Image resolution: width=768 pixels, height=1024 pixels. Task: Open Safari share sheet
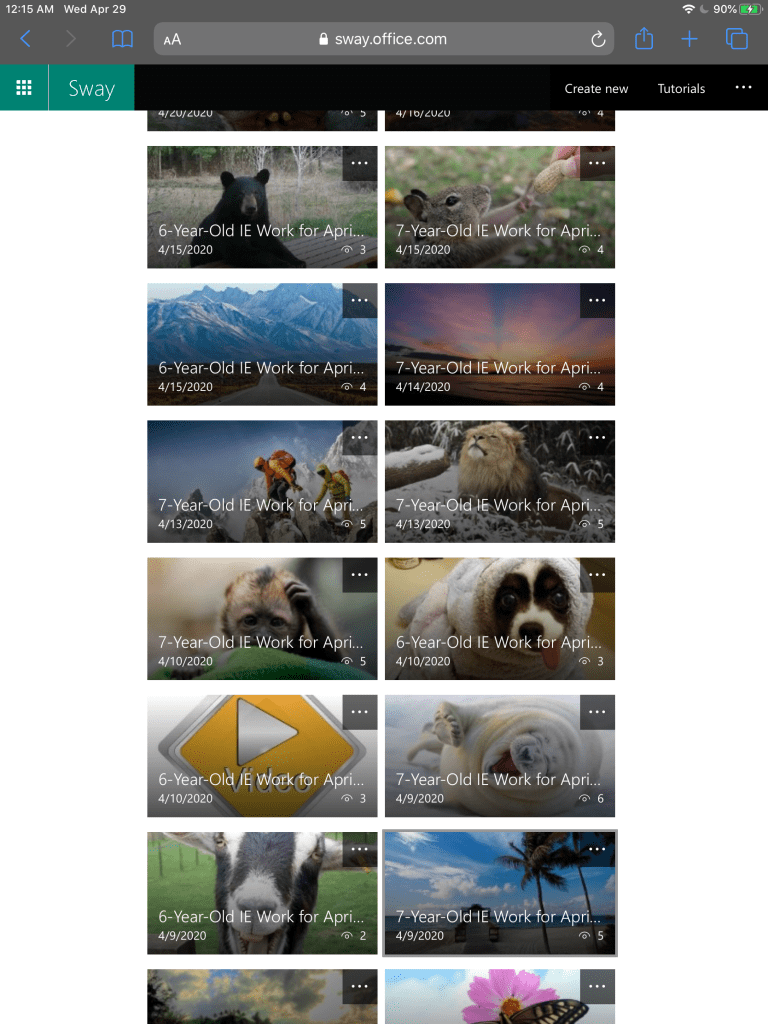644,39
